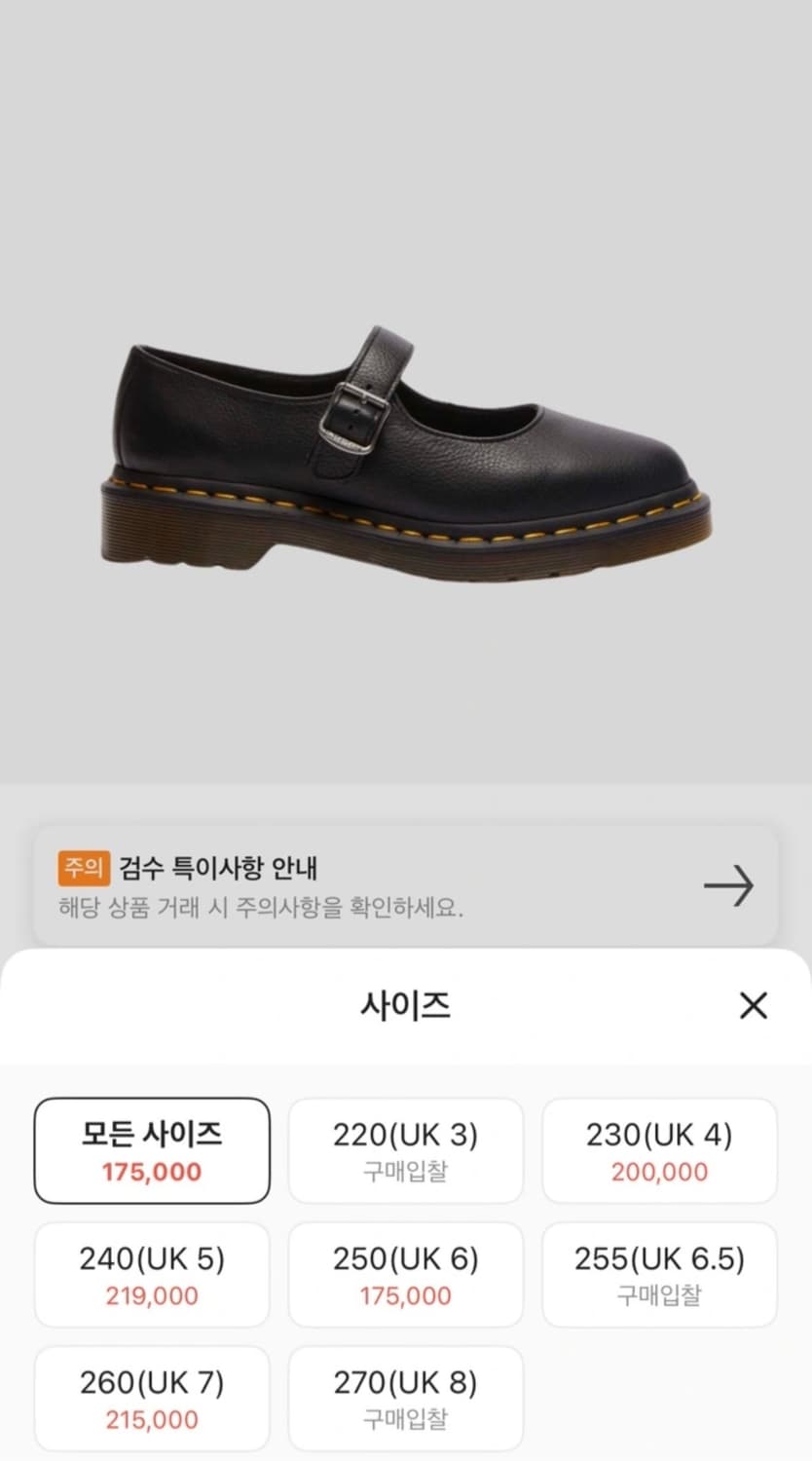Close the 사이즈 selection sheet with the X
Image resolution: width=812 pixels, height=1461 pixels.
754,1007
